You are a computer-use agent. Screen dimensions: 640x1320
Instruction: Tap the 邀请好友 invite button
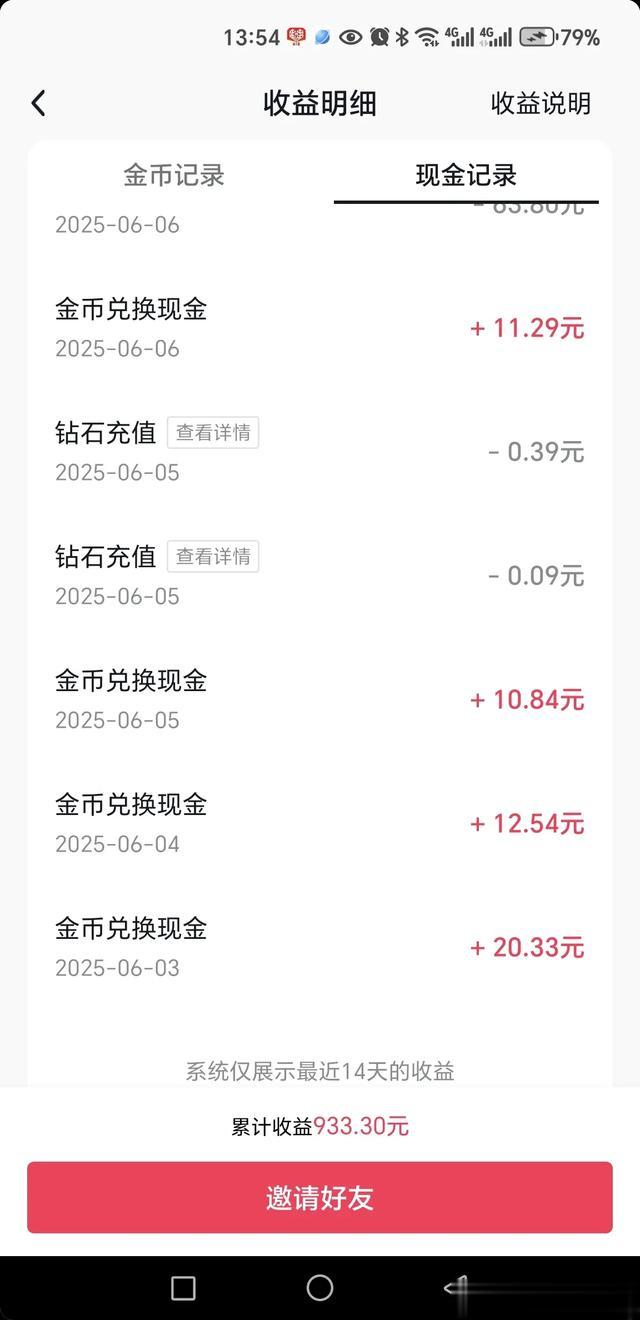pyautogui.click(x=320, y=1197)
